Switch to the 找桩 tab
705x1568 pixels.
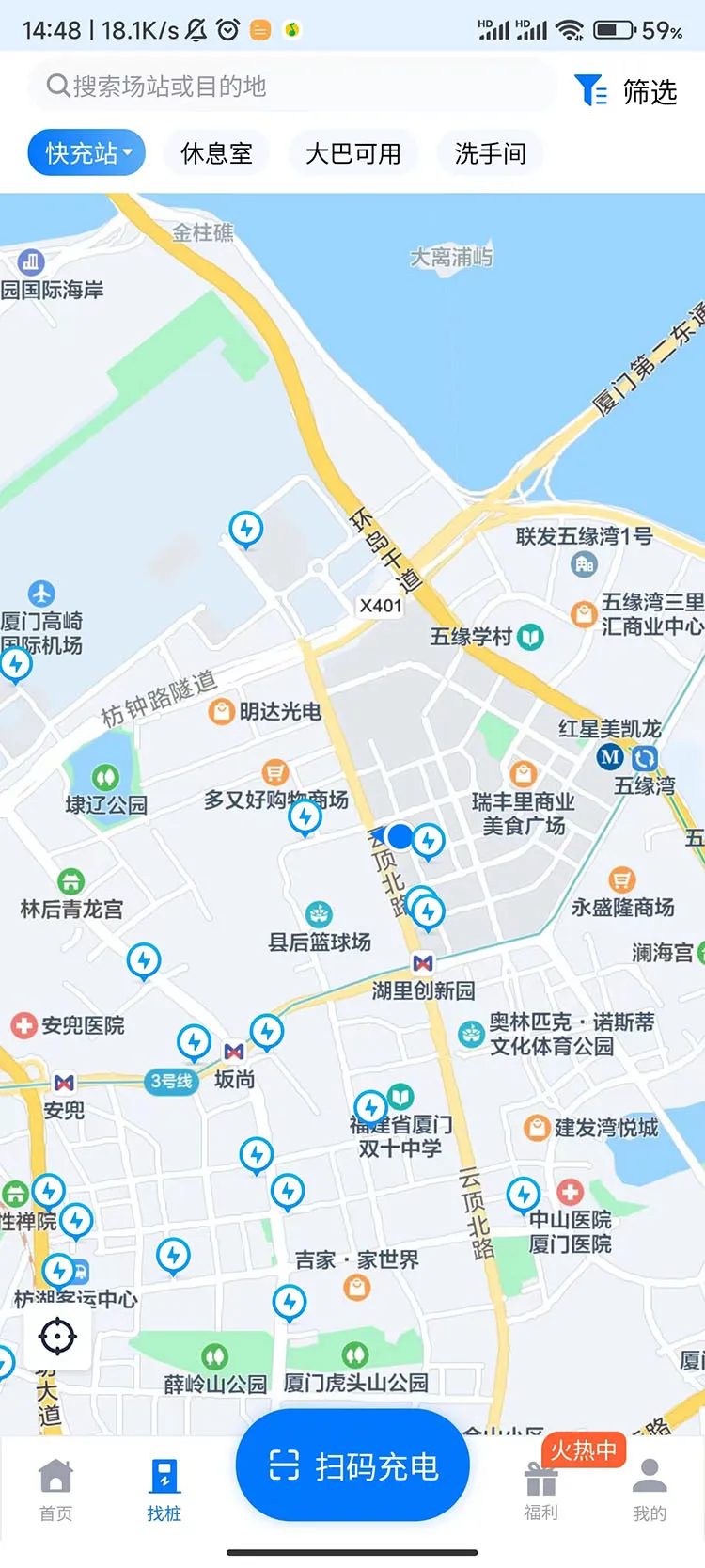pyautogui.click(x=164, y=1488)
